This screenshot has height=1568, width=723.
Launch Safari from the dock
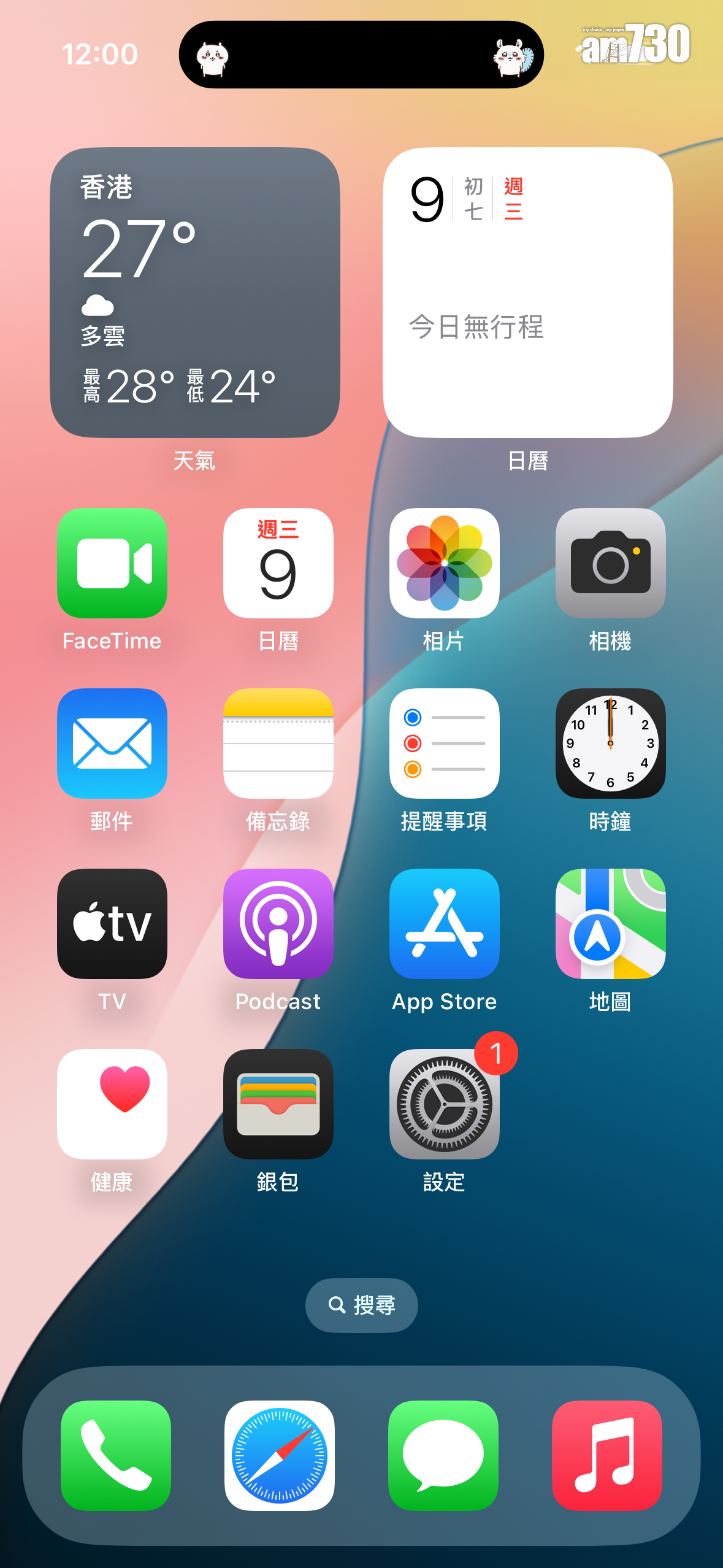pyautogui.click(x=280, y=1455)
